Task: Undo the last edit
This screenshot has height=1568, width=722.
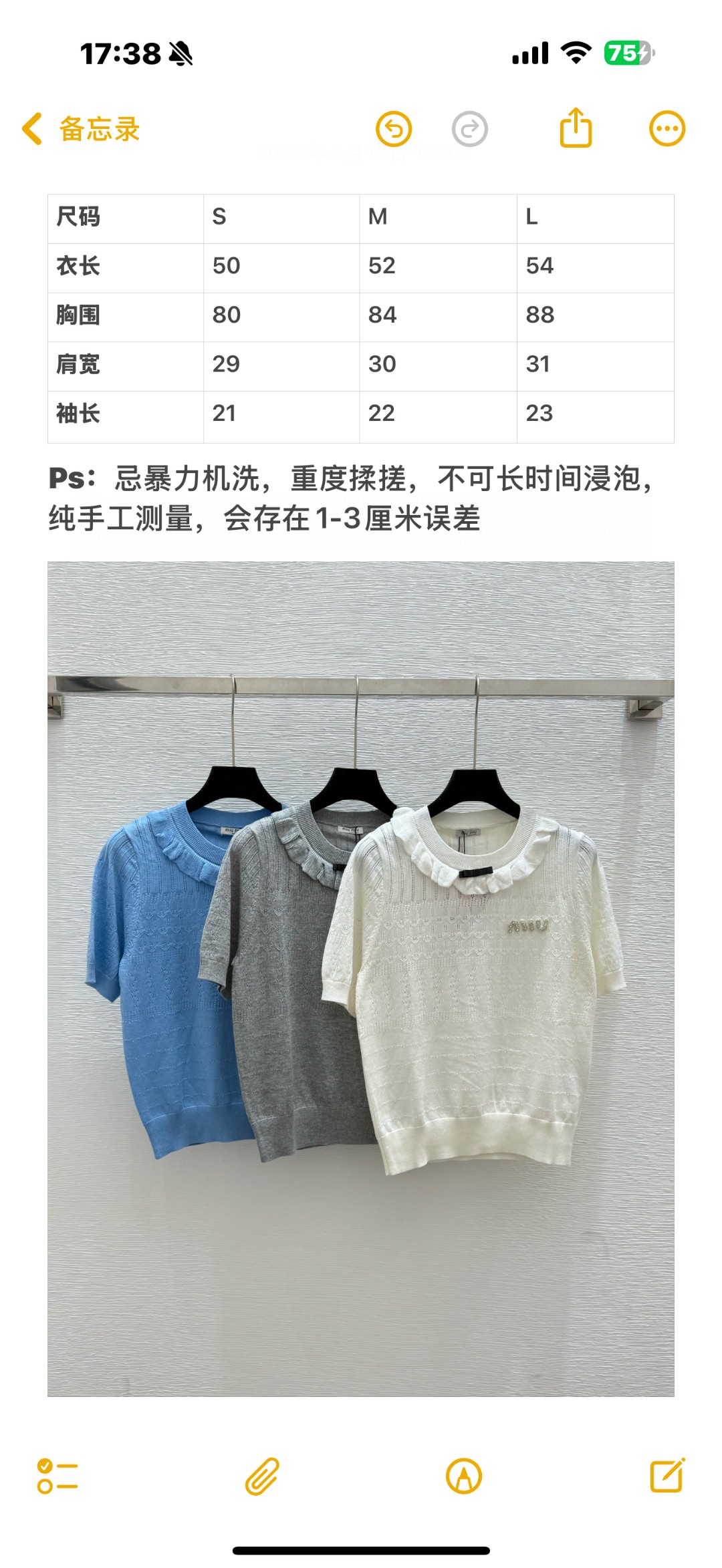Action: coord(394,129)
